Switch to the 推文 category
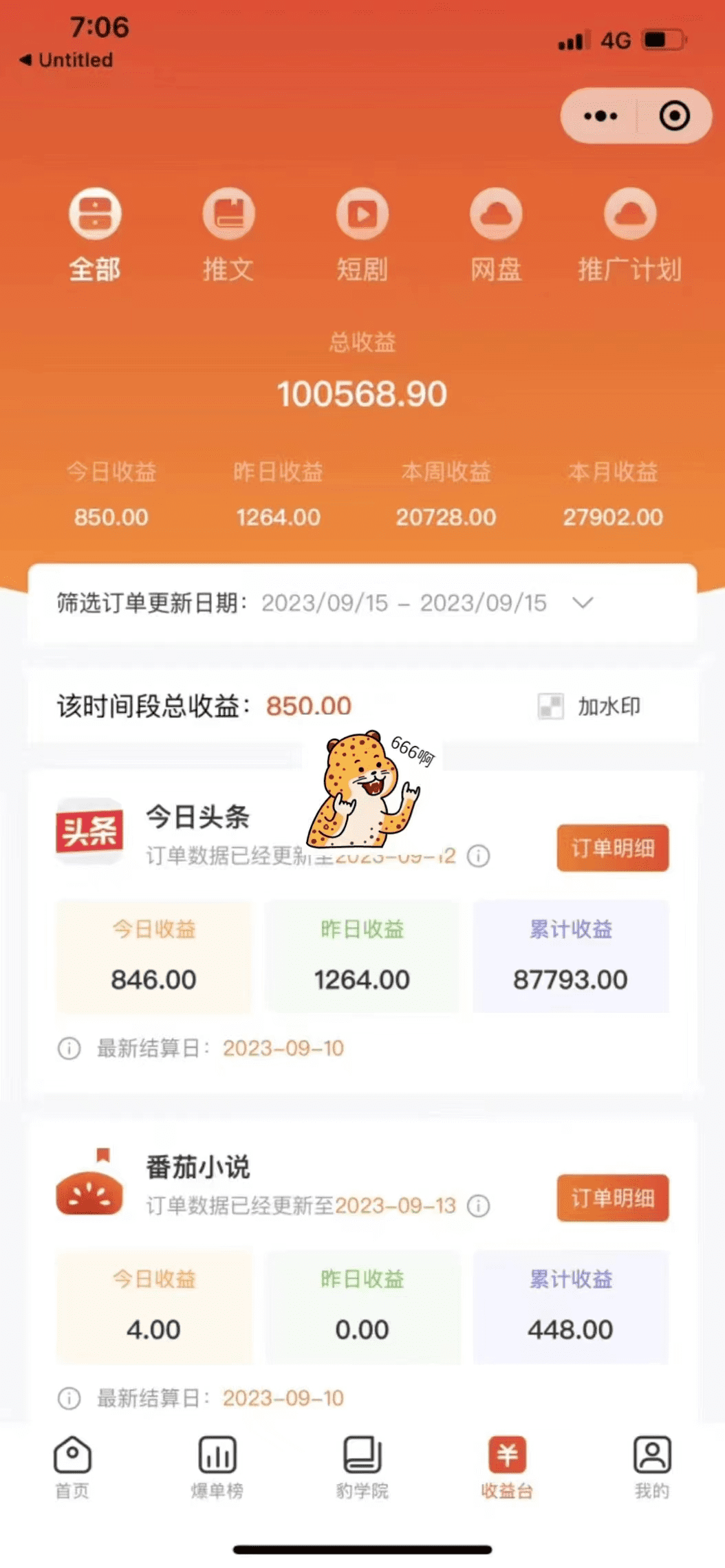Viewport: 725px width, 1568px height. click(228, 235)
